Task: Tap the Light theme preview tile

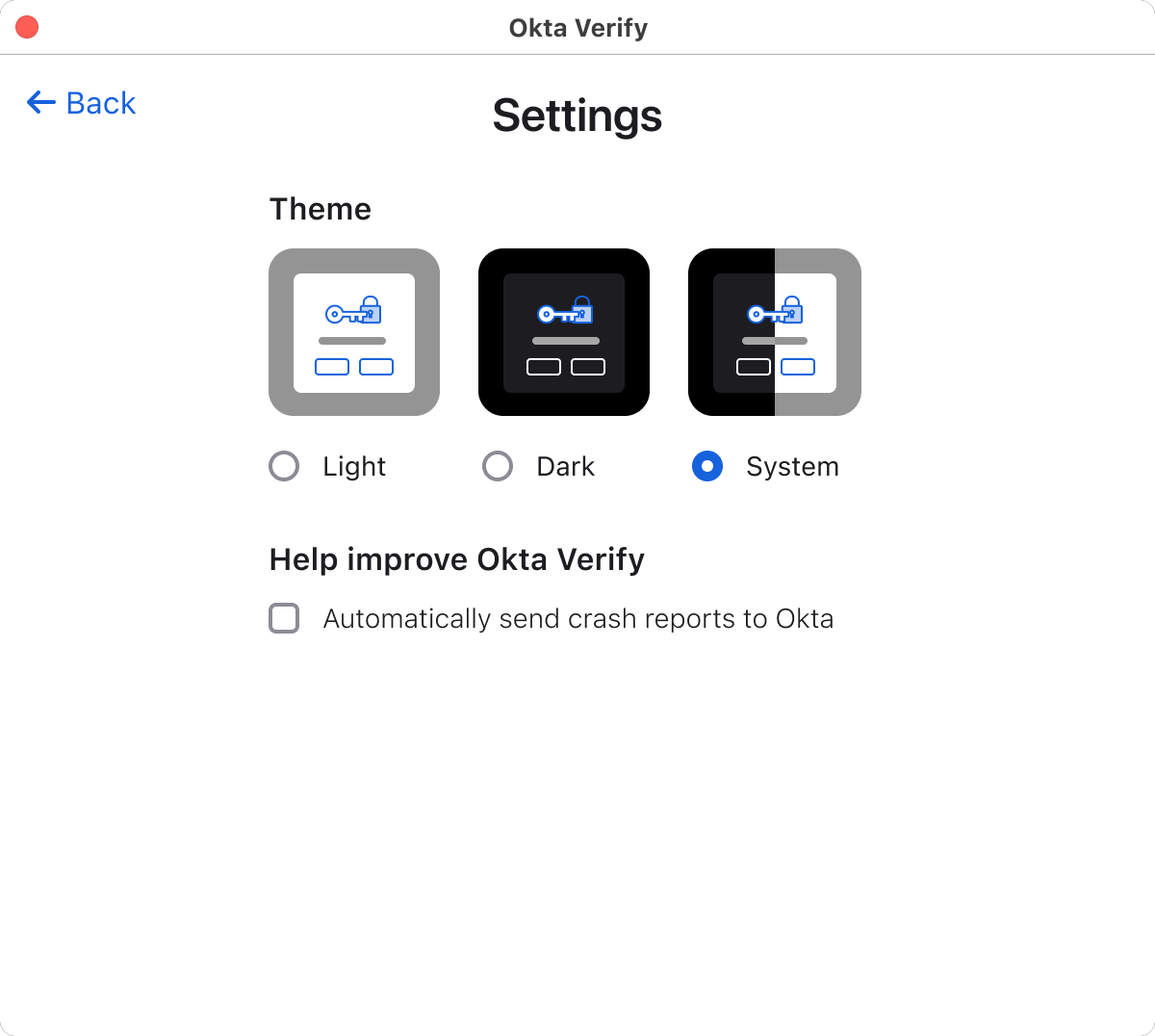Action: point(354,332)
